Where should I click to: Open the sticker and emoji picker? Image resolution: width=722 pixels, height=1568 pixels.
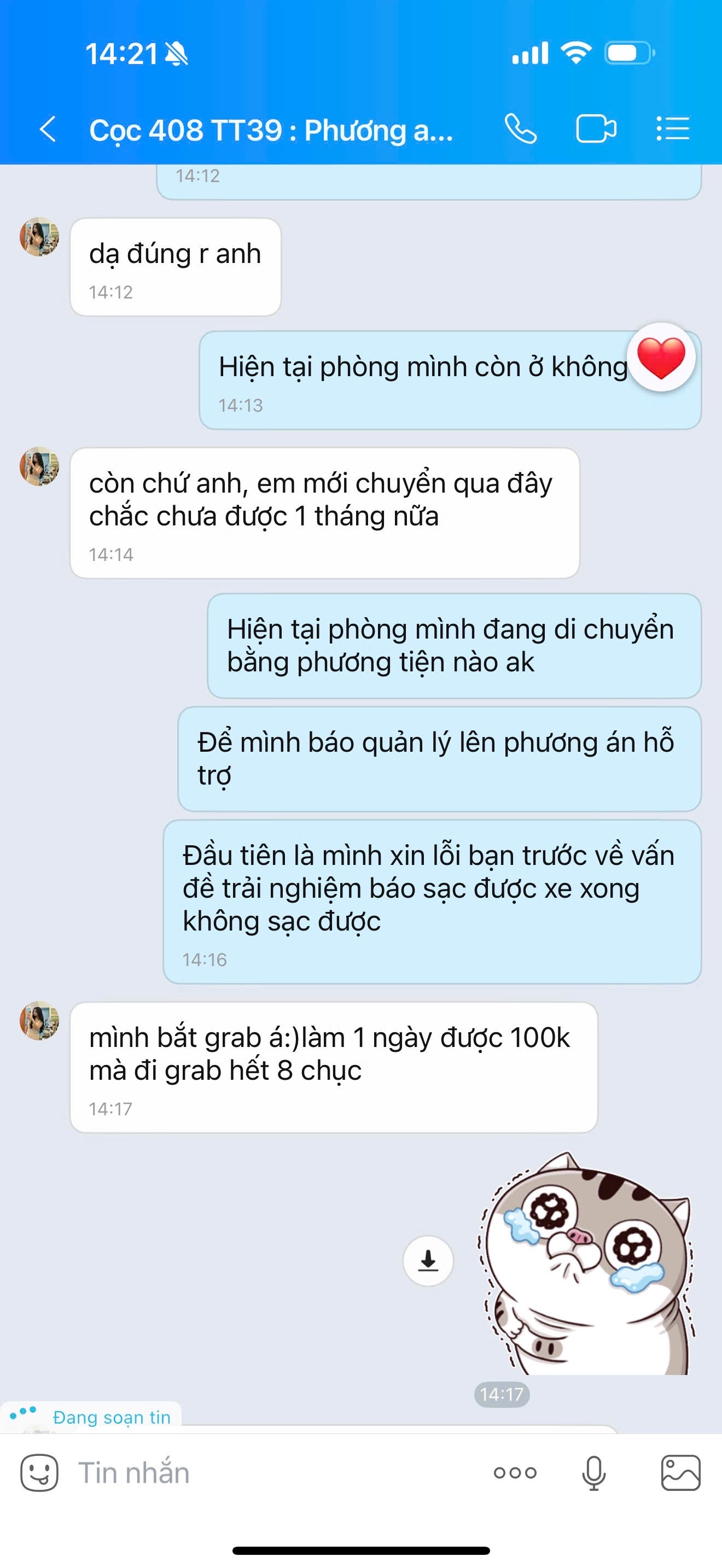tap(39, 1473)
